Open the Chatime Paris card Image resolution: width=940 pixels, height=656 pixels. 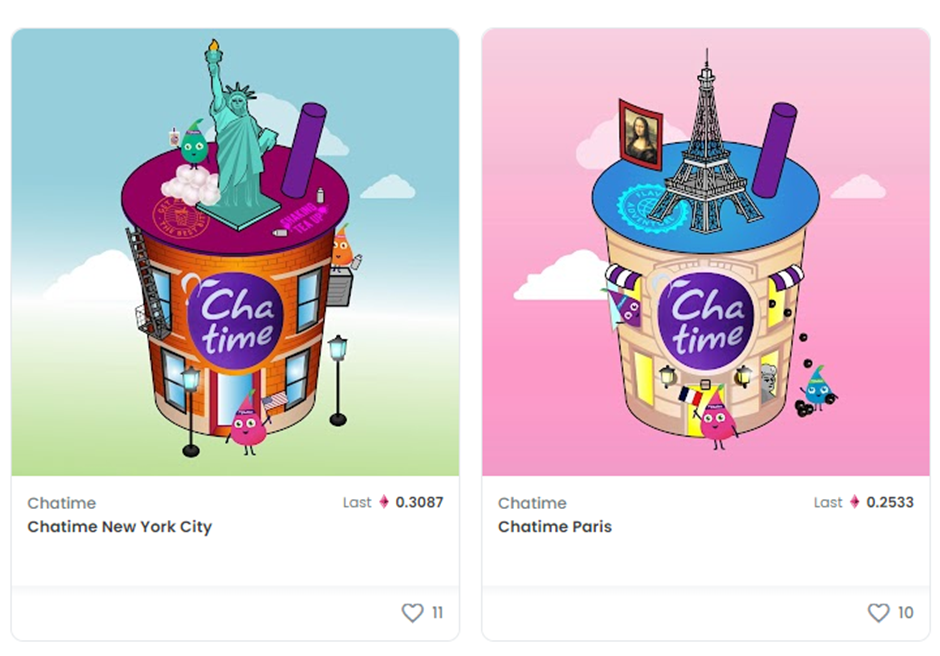554,526
